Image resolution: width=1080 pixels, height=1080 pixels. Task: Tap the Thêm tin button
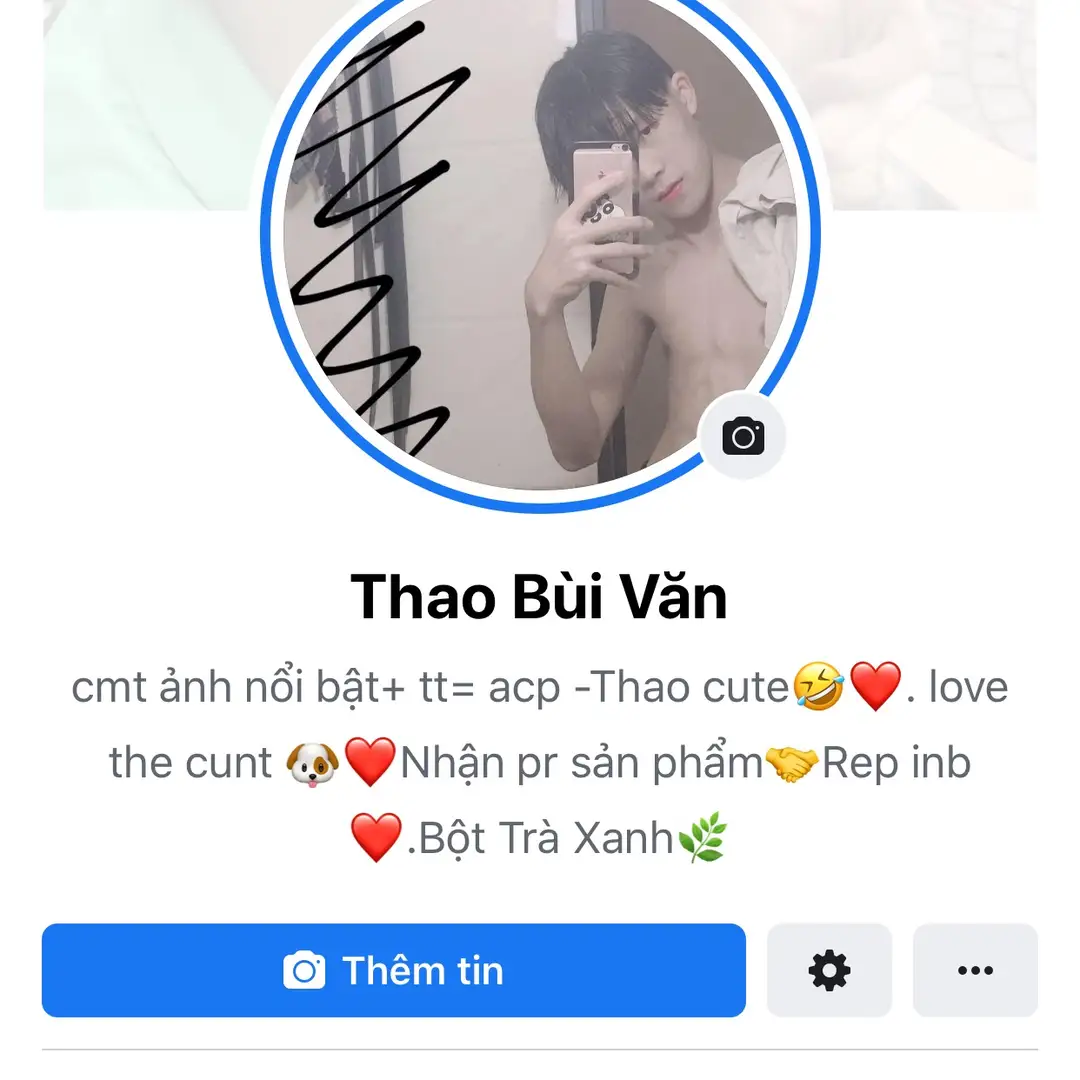pyautogui.click(x=393, y=970)
